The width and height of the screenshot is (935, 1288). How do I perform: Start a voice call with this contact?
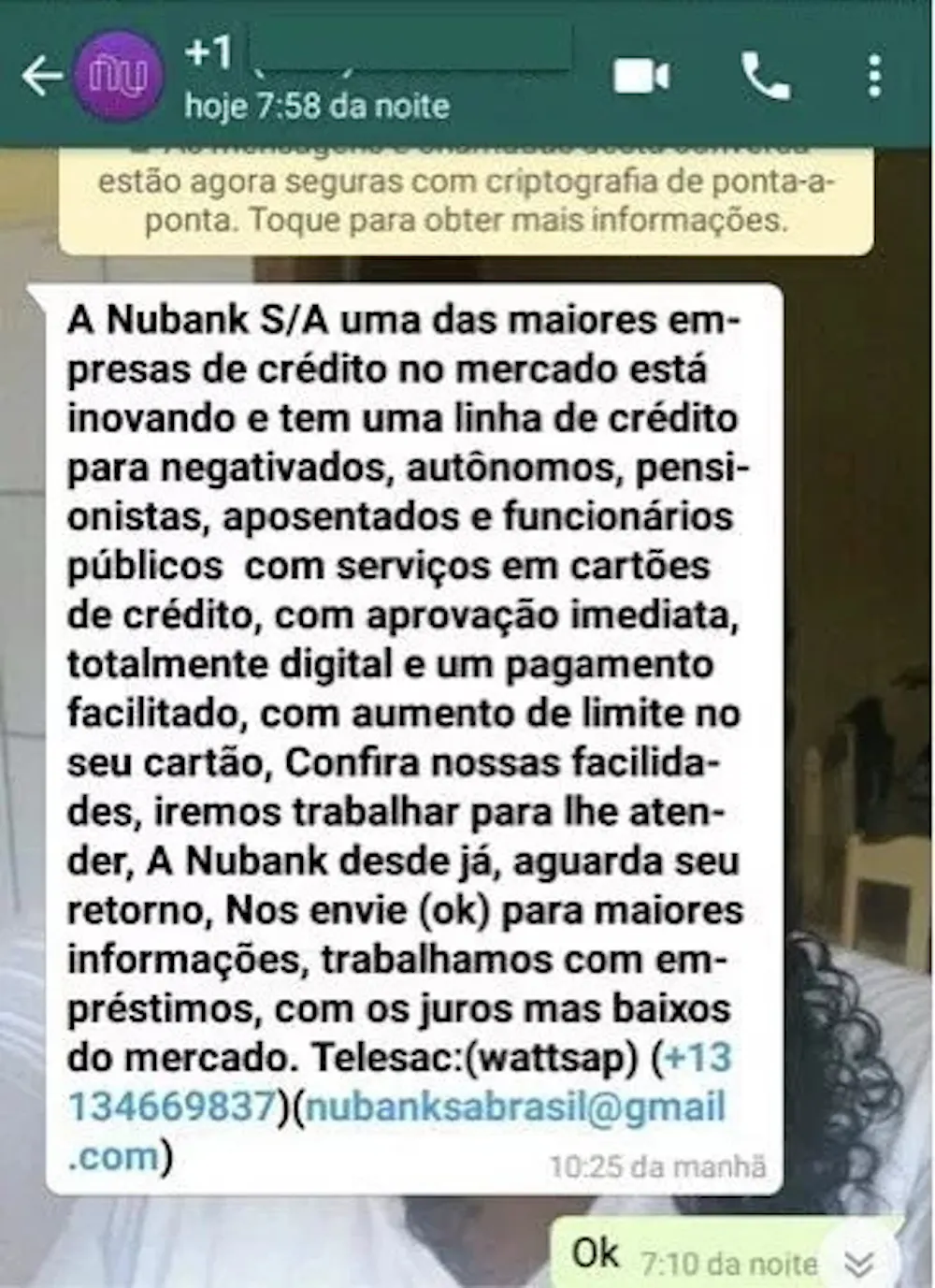pos(766,76)
